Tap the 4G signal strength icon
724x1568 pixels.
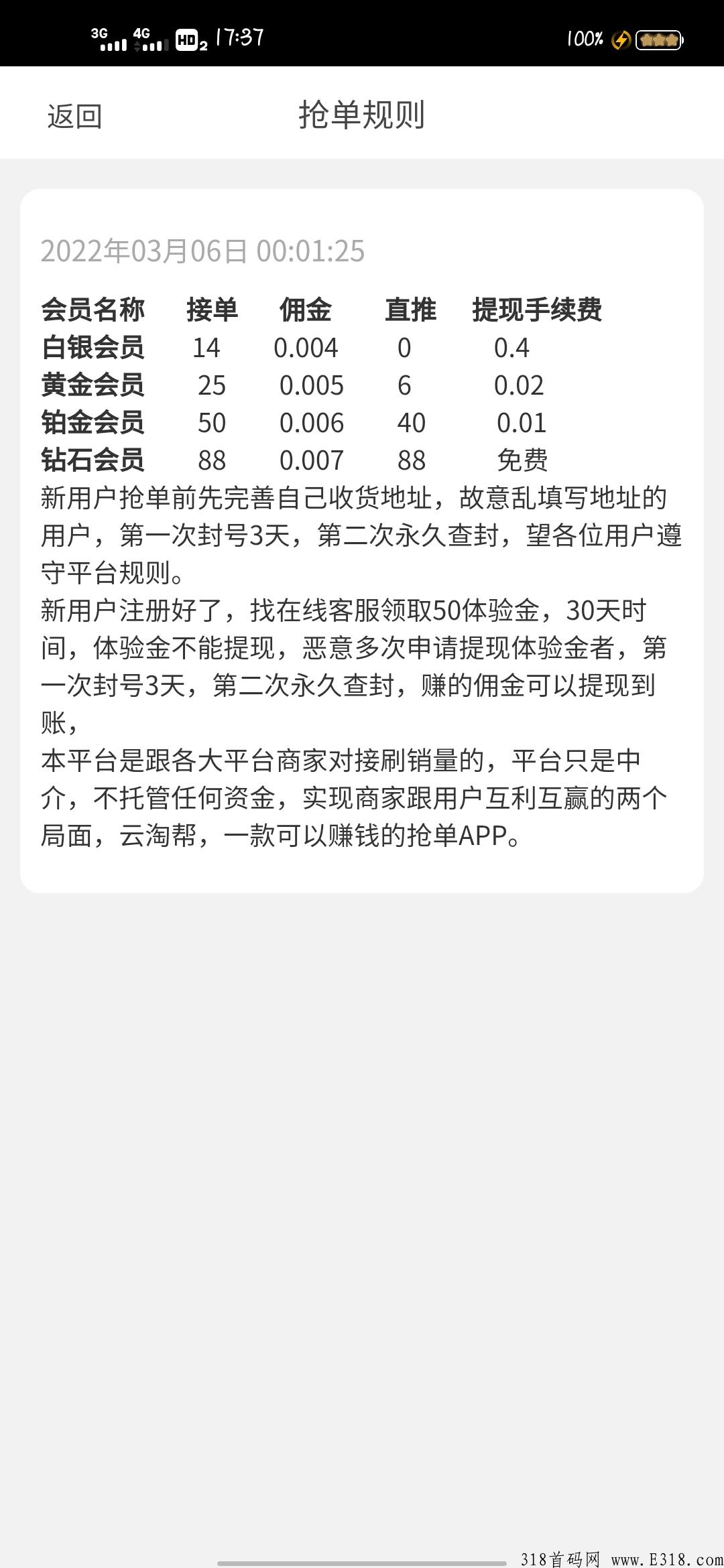[149, 39]
